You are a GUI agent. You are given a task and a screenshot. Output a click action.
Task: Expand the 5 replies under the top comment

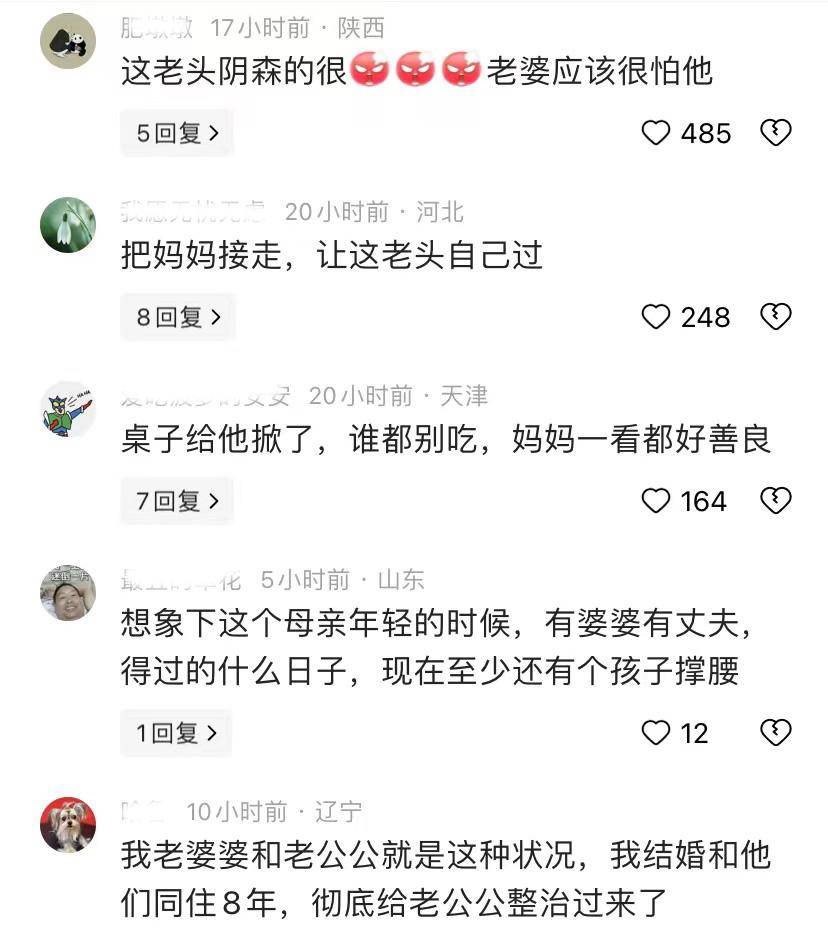point(177,133)
